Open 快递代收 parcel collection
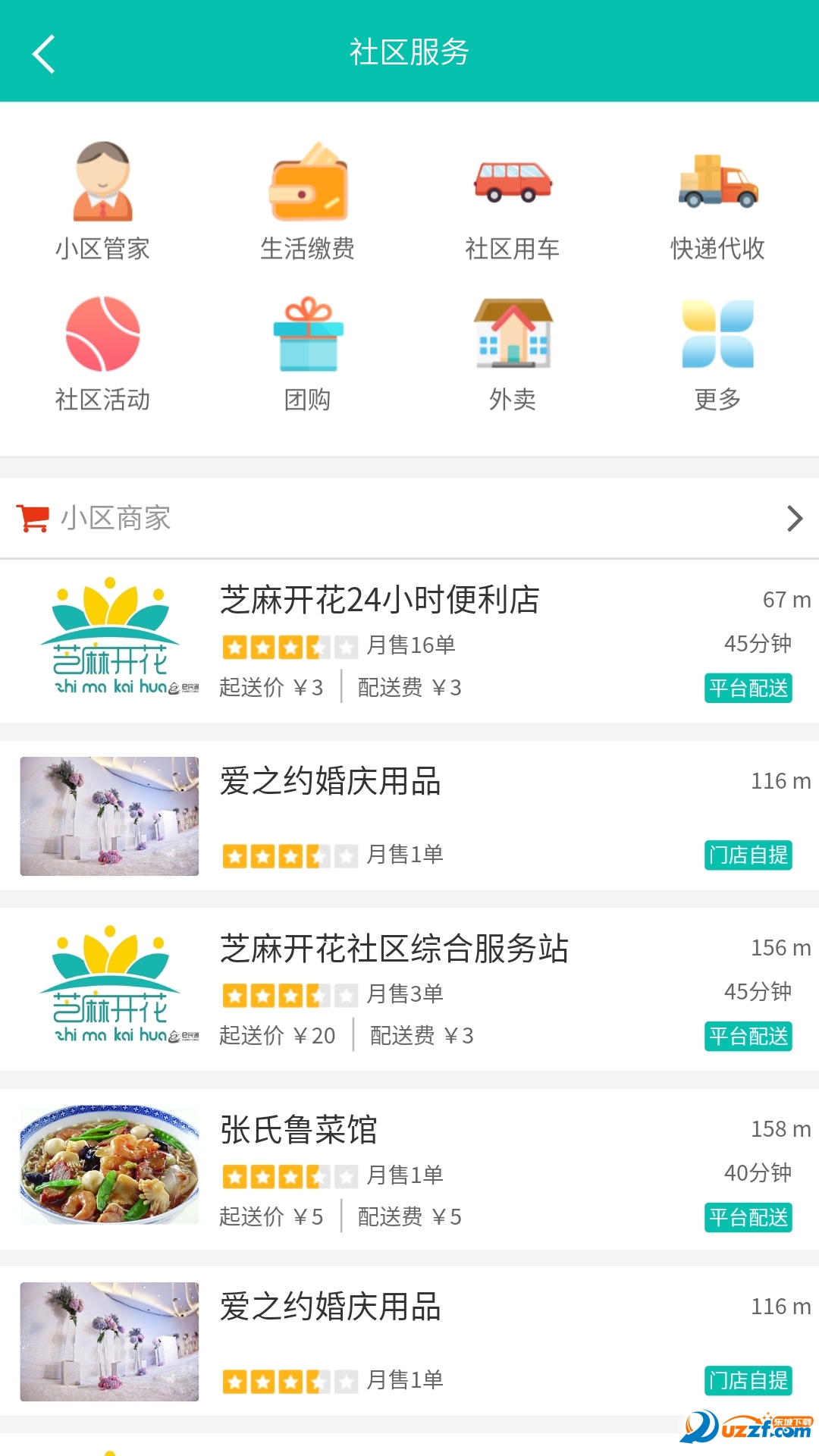This screenshot has width=819, height=1456. pyautogui.click(x=717, y=201)
